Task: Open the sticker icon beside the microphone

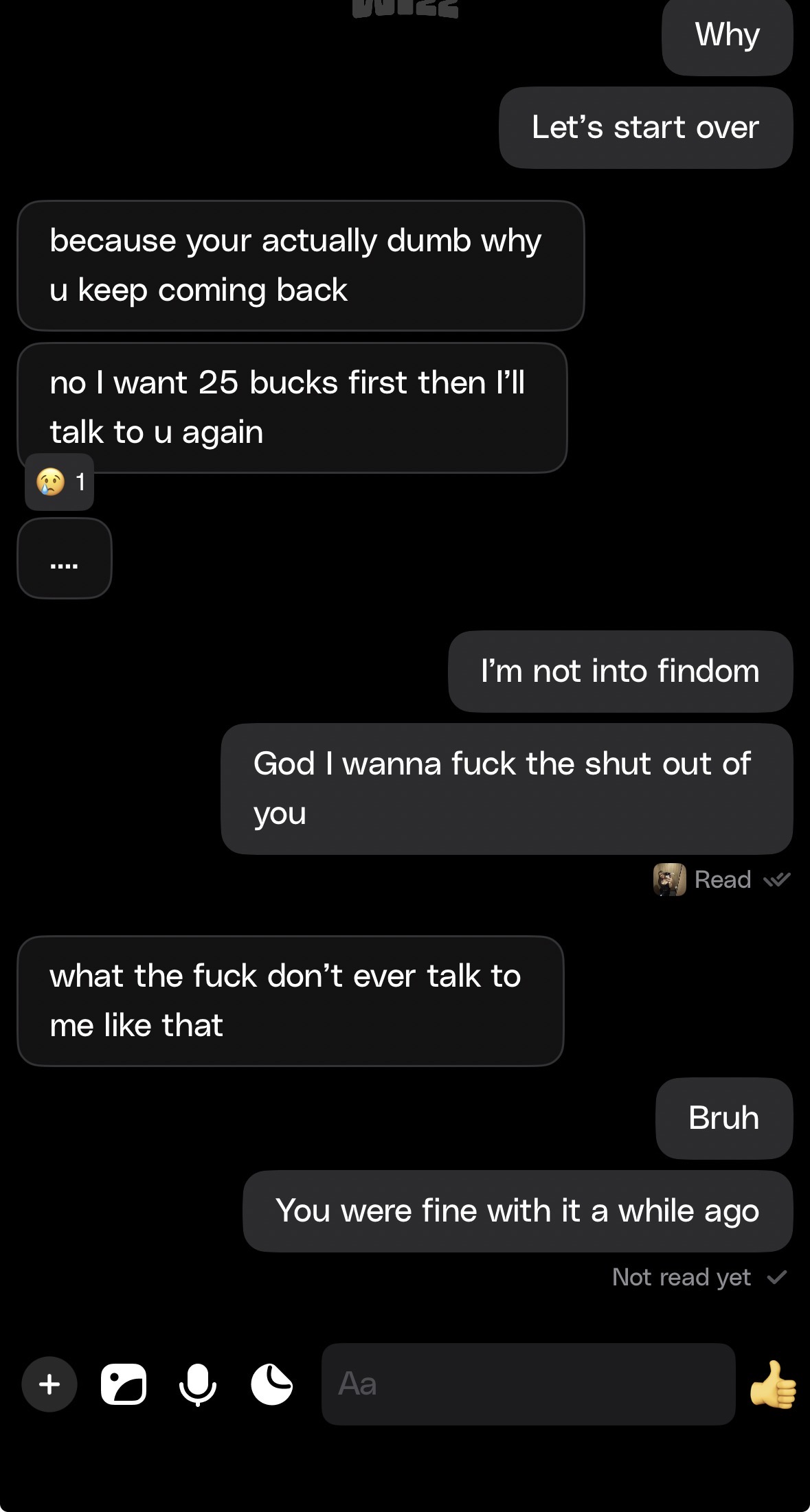Action: tap(271, 1384)
